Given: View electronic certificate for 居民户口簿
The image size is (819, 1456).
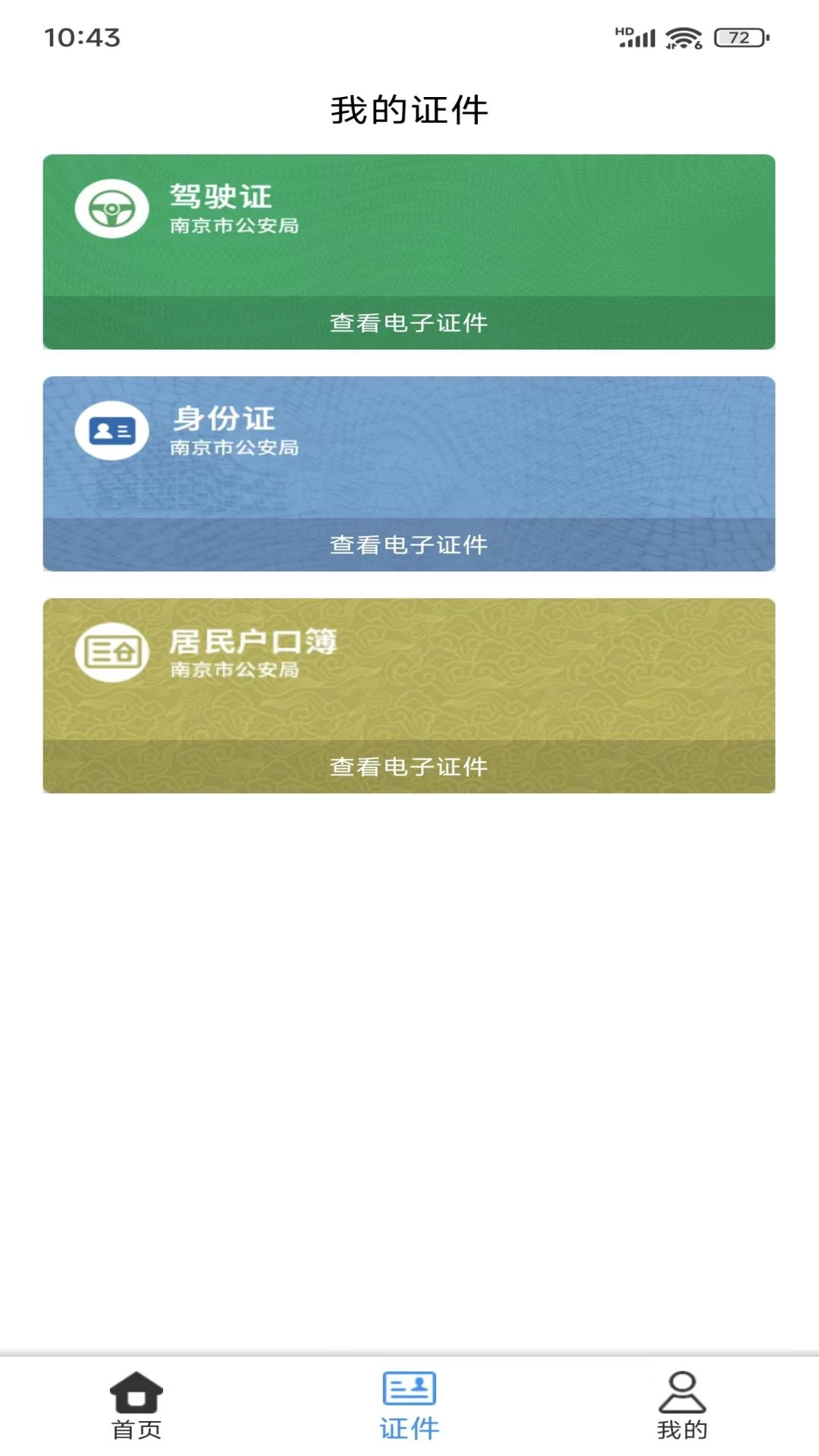Looking at the screenshot, I should tap(409, 767).
